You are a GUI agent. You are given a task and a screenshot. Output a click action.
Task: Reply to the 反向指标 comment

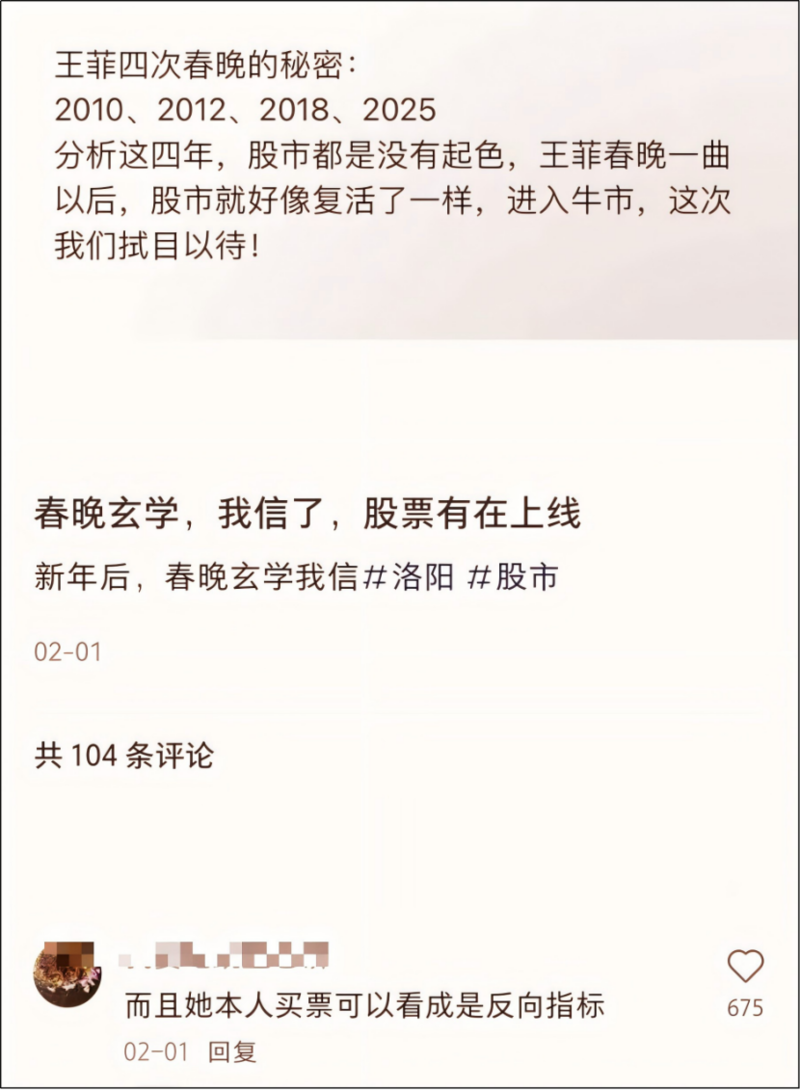[232, 1051]
